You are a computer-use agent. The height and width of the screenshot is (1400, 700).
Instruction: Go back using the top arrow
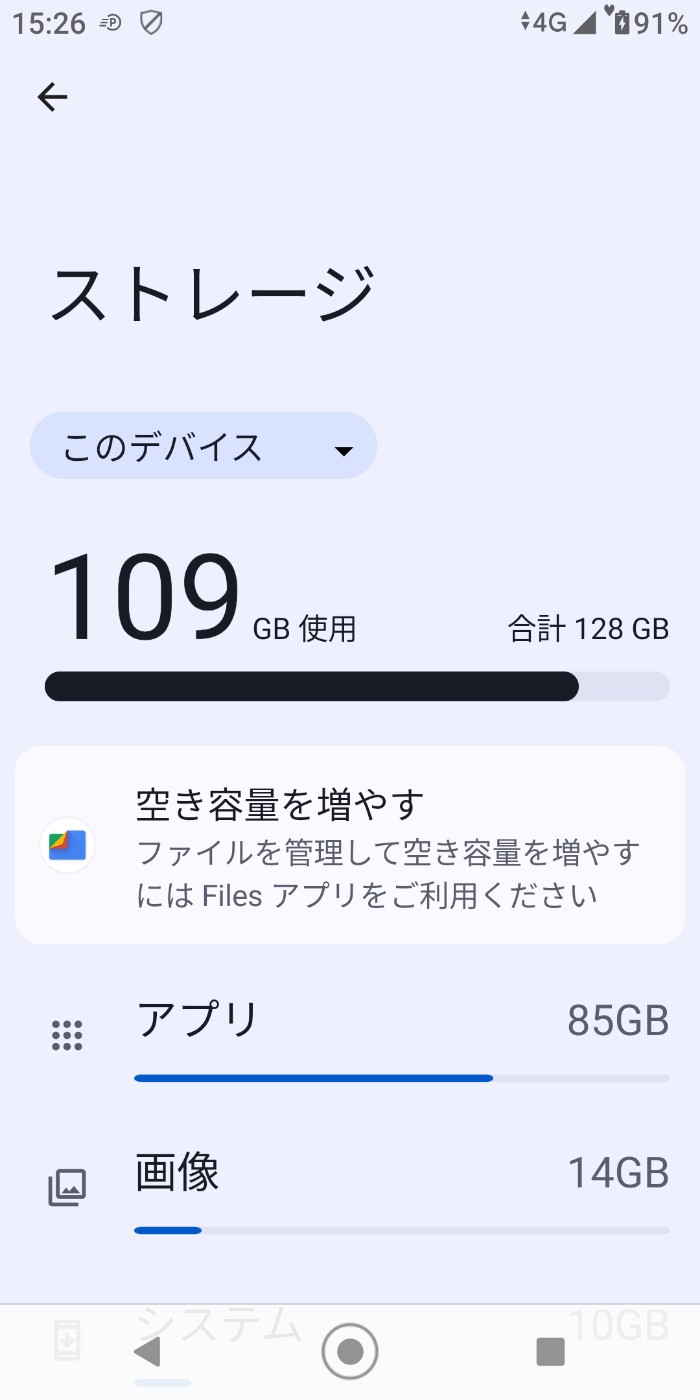52,97
